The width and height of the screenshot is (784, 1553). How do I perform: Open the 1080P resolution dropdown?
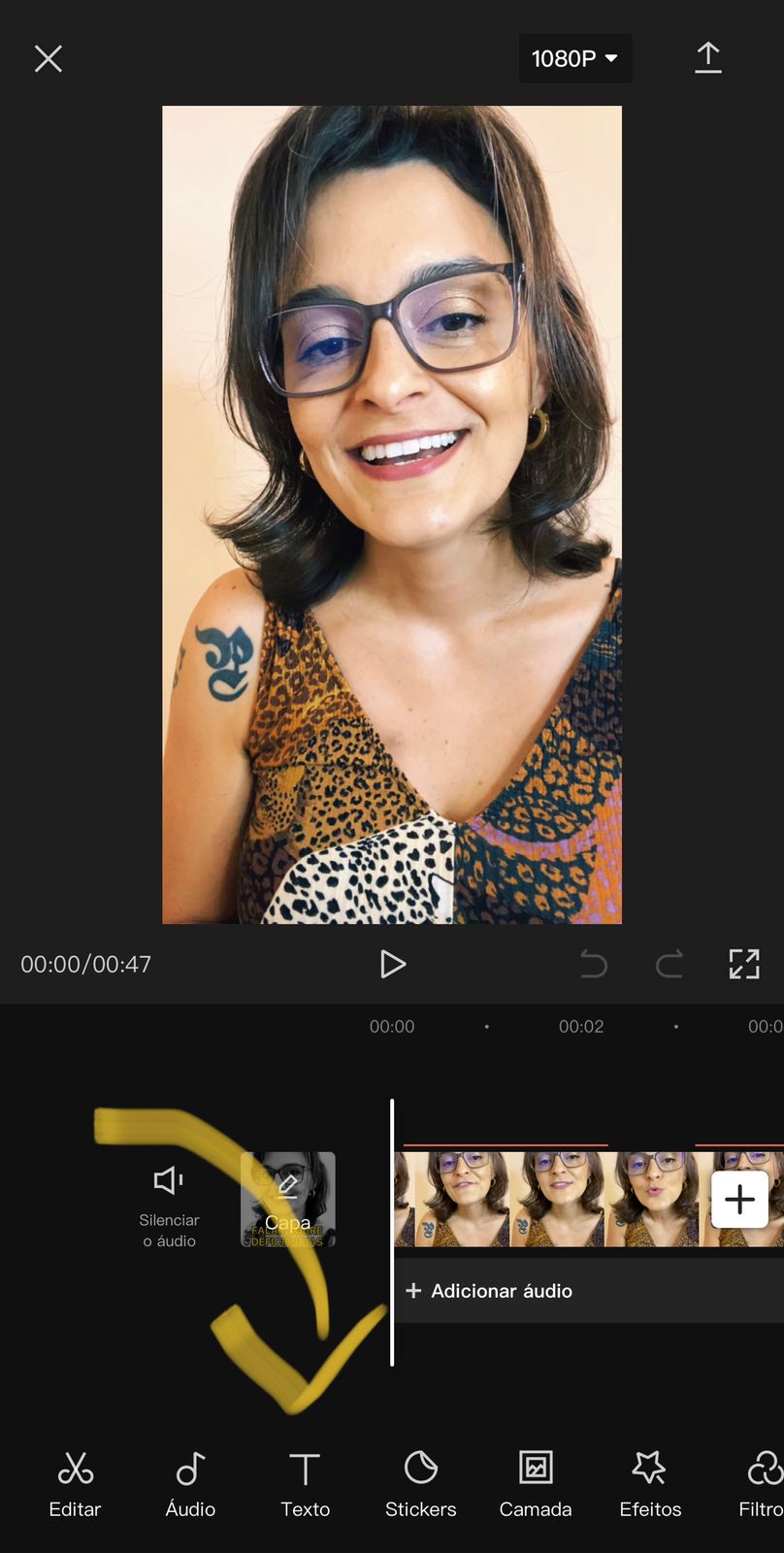(574, 59)
